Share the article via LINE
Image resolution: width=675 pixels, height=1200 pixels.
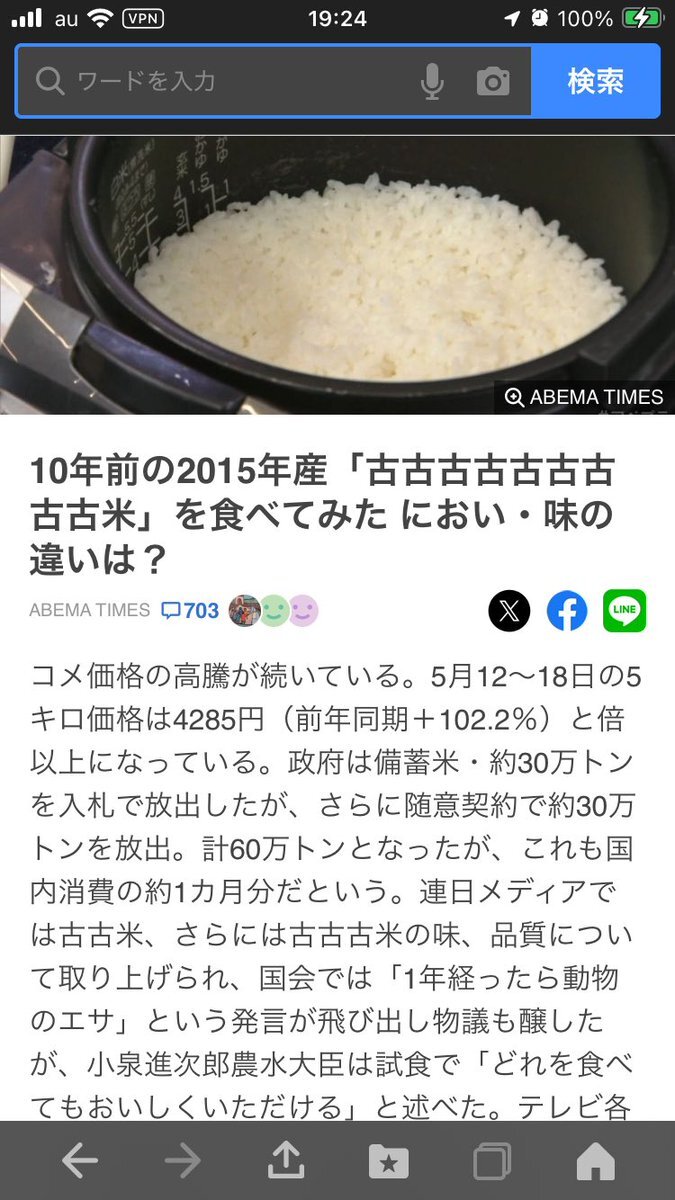[x=624, y=611]
